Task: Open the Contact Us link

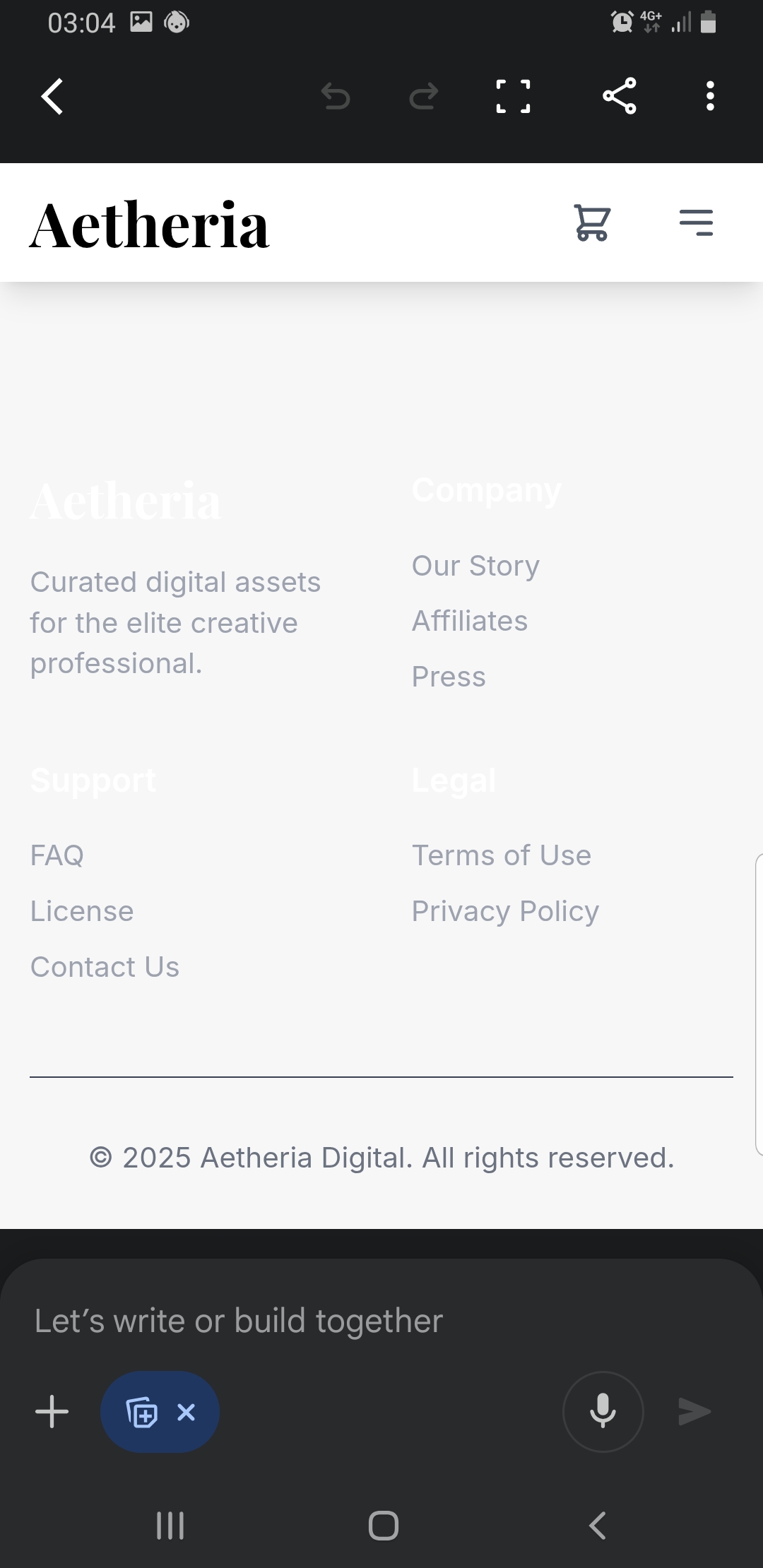Action: (105, 967)
